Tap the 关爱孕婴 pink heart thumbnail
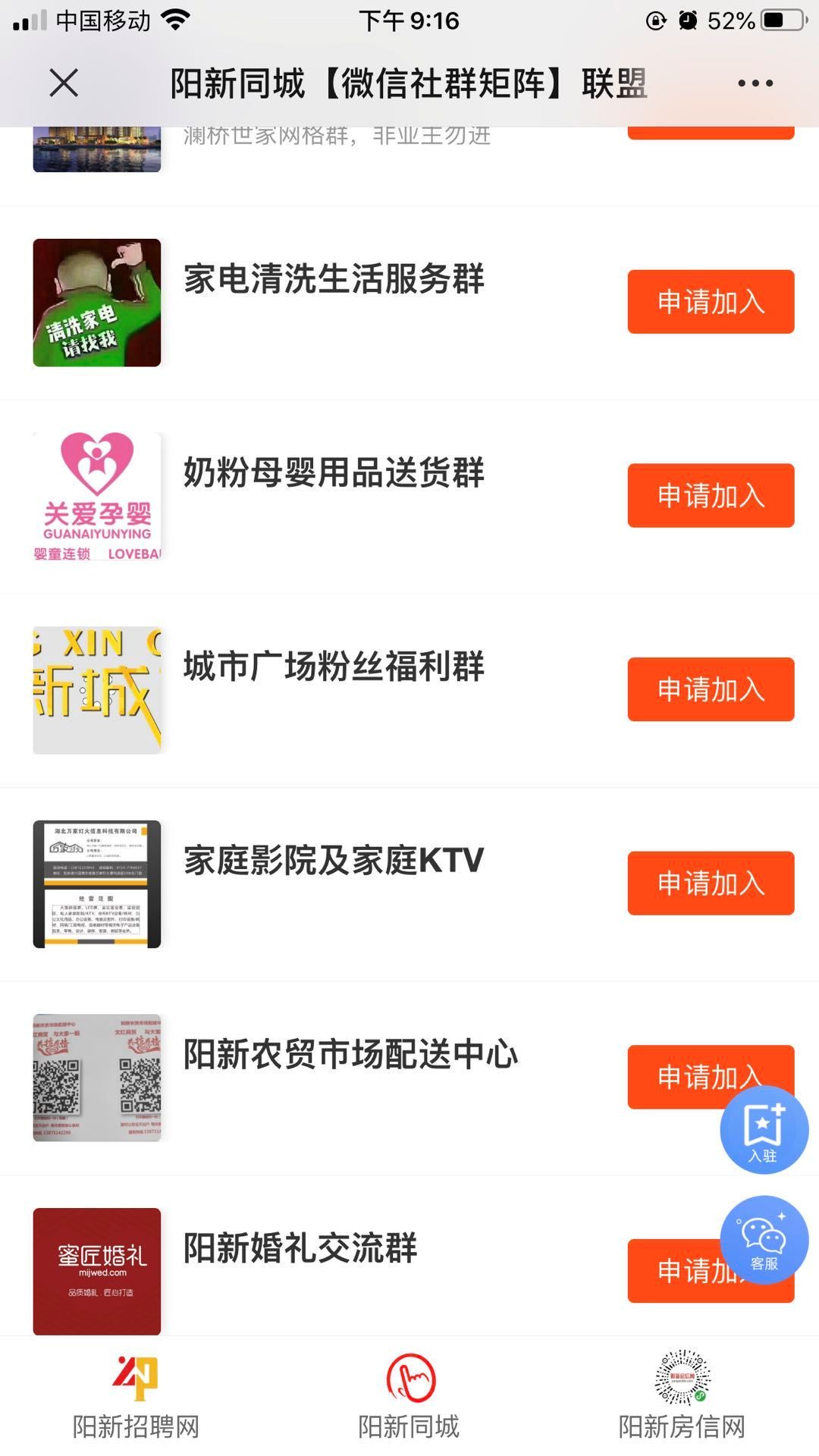819x1456 pixels. point(97,497)
